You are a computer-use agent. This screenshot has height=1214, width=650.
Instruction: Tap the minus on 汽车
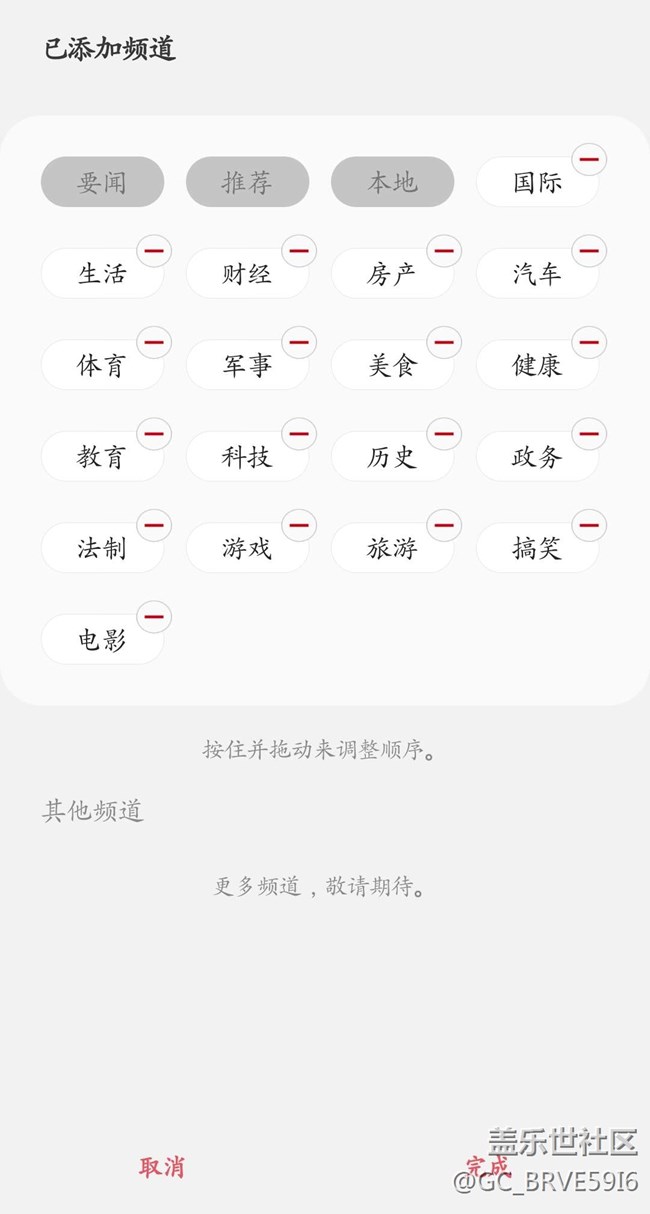tap(589, 250)
